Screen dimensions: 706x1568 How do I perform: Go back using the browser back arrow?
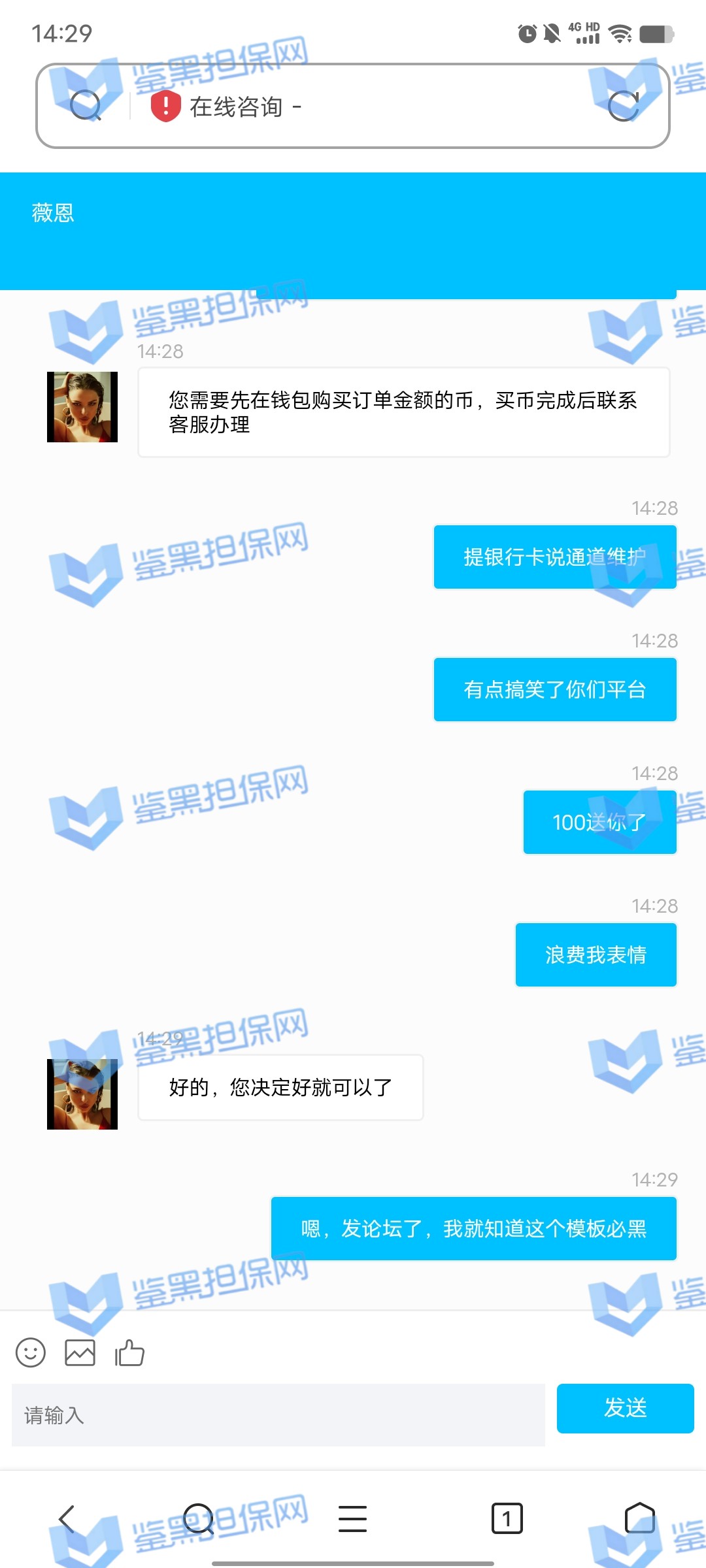coord(67,1518)
